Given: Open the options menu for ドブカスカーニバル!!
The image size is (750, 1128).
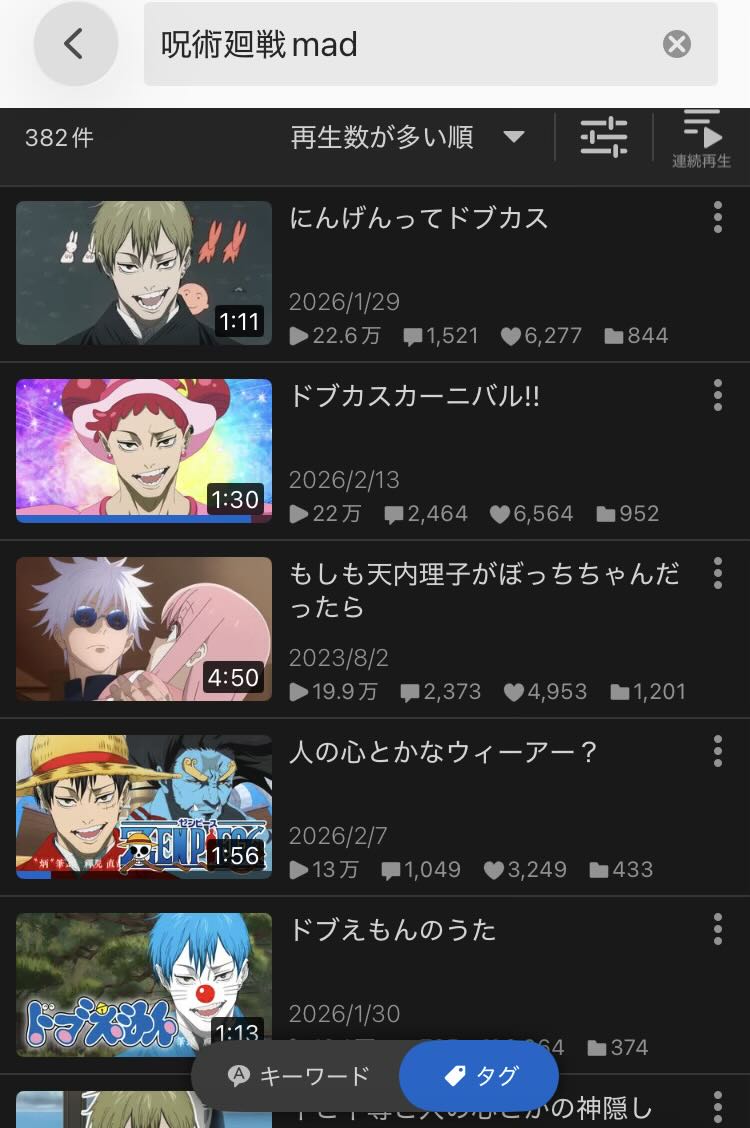Looking at the screenshot, I should tap(717, 395).
